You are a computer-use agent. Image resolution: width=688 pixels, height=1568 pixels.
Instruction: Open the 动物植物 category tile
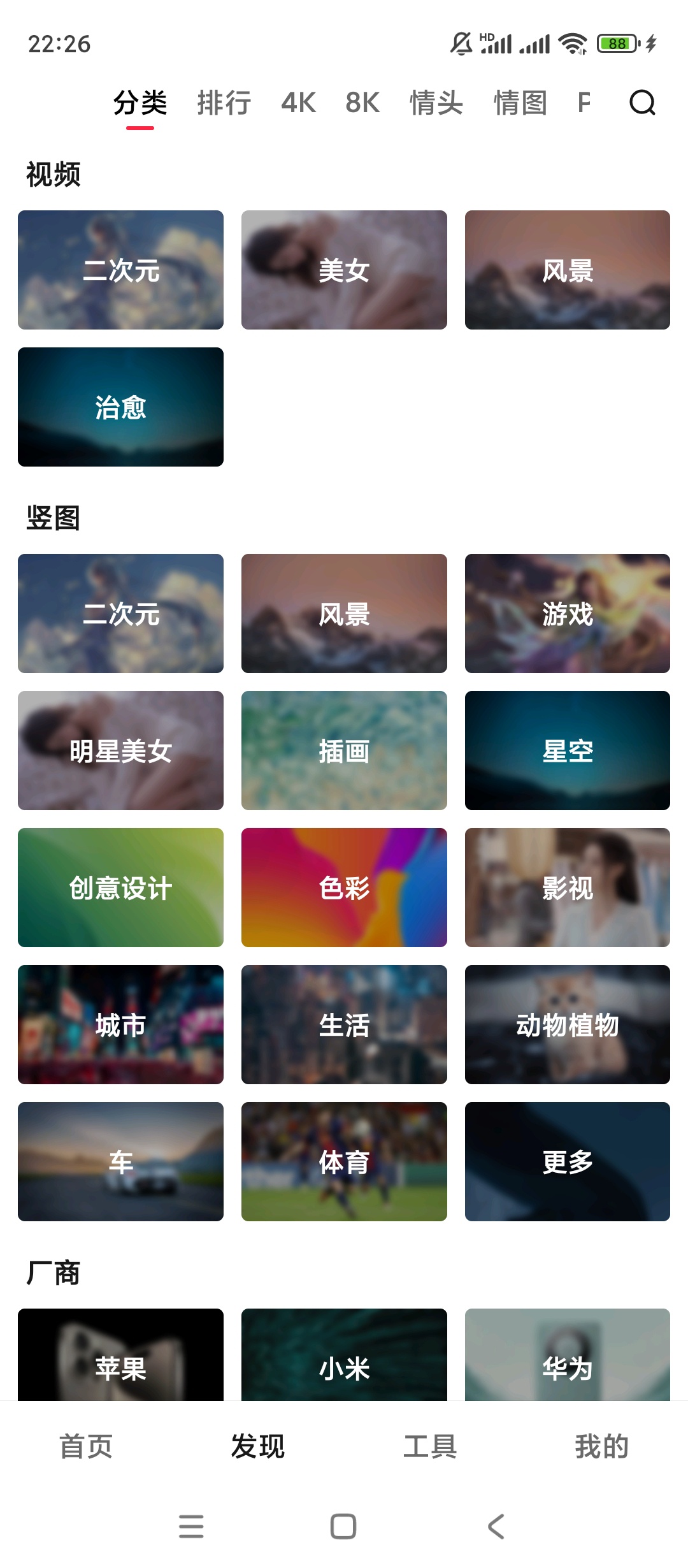coord(567,1024)
